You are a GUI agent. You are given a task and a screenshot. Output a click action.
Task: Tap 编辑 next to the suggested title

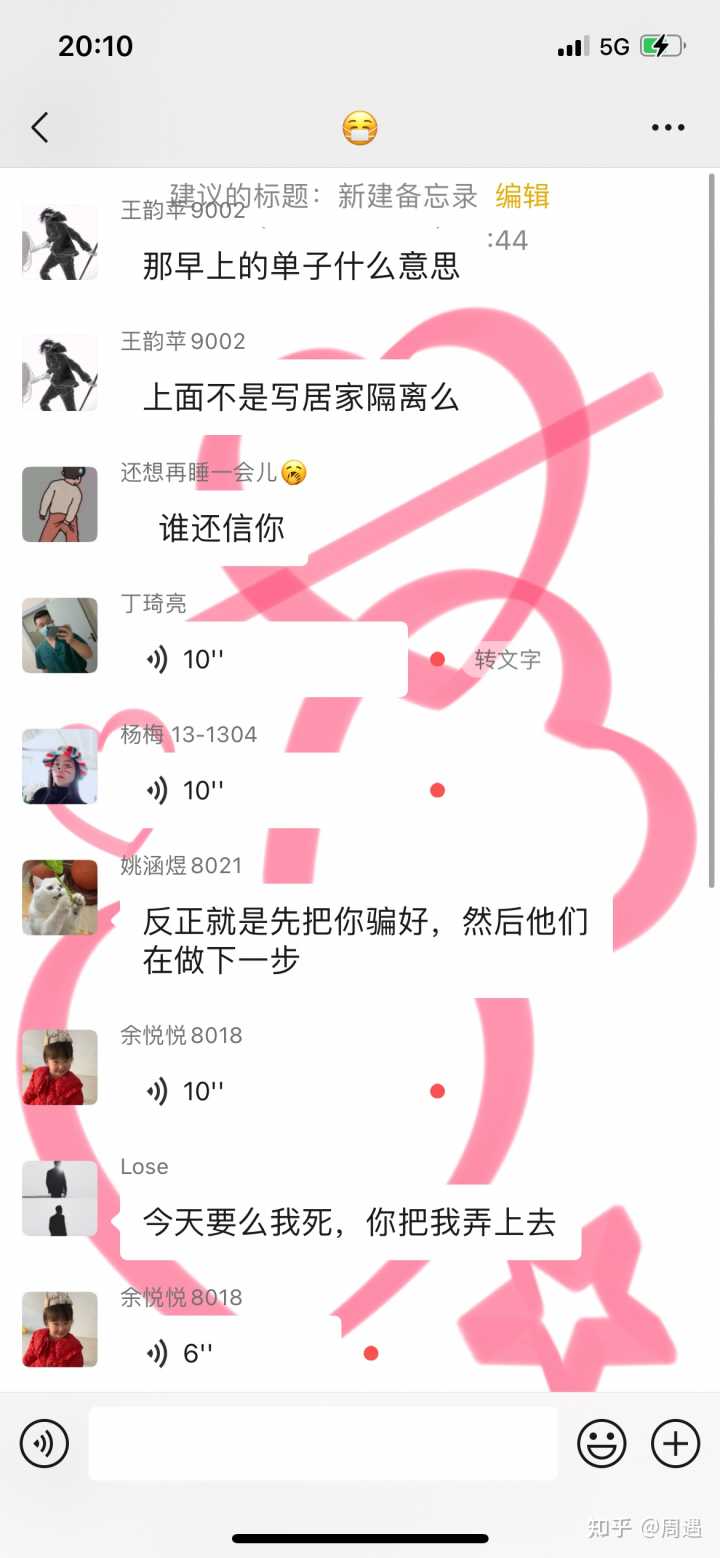coord(522,196)
